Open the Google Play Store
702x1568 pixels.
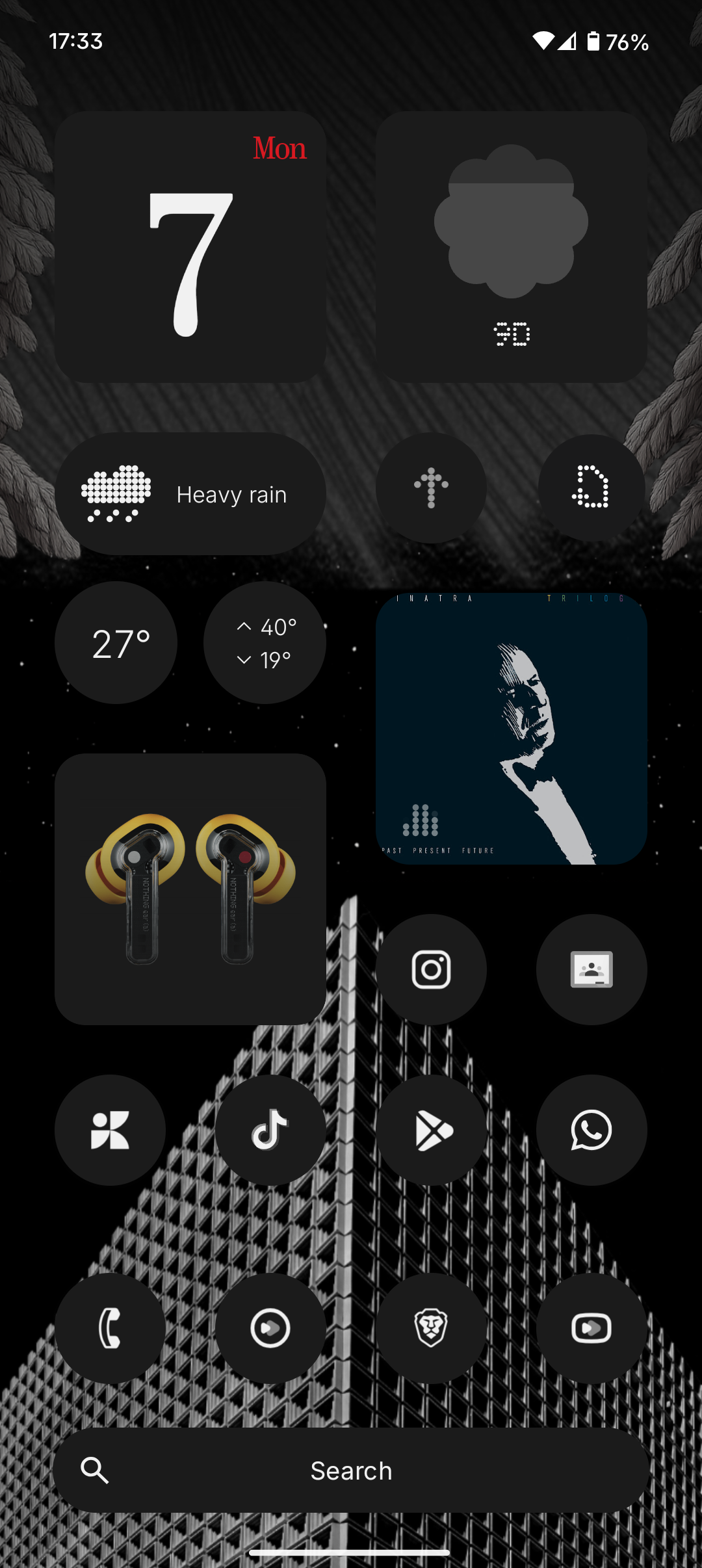[431, 1130]
